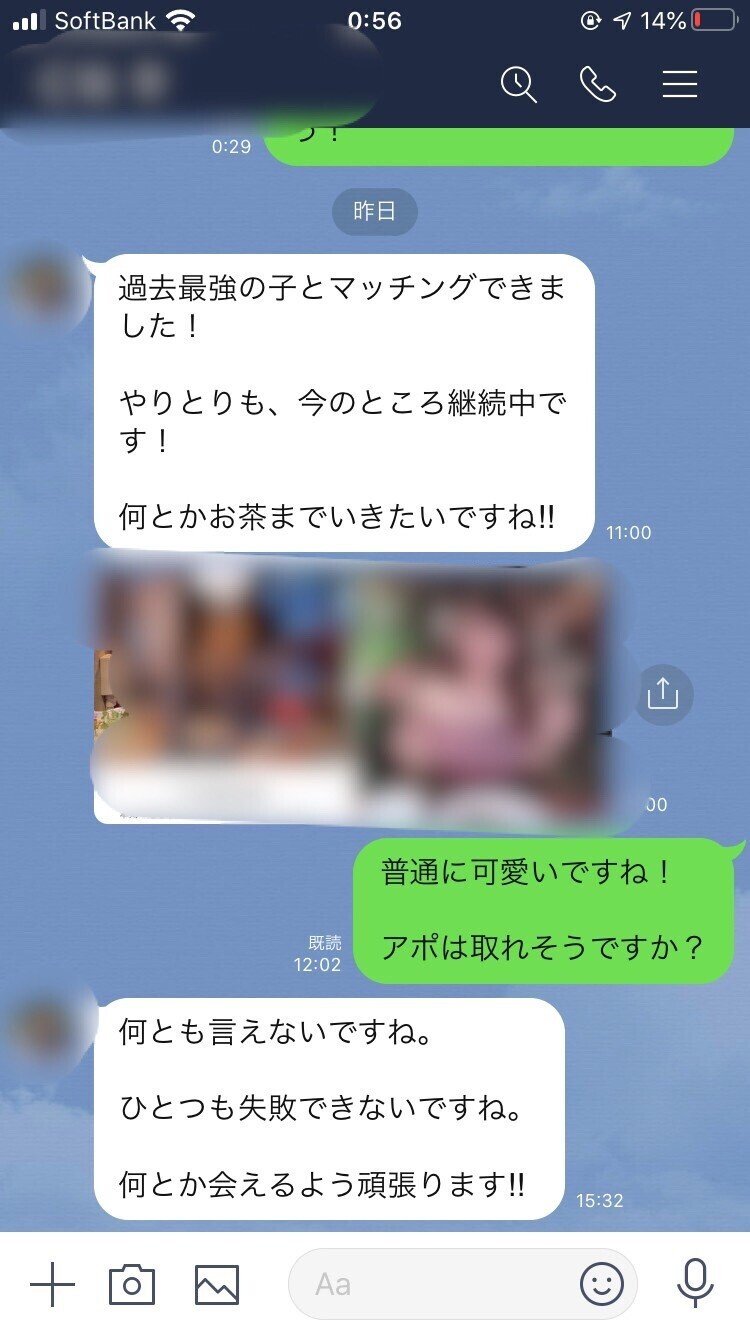Tap the 昨日 date separator chip
This screenshot has width=750, height=1334.
click(374, 212)
